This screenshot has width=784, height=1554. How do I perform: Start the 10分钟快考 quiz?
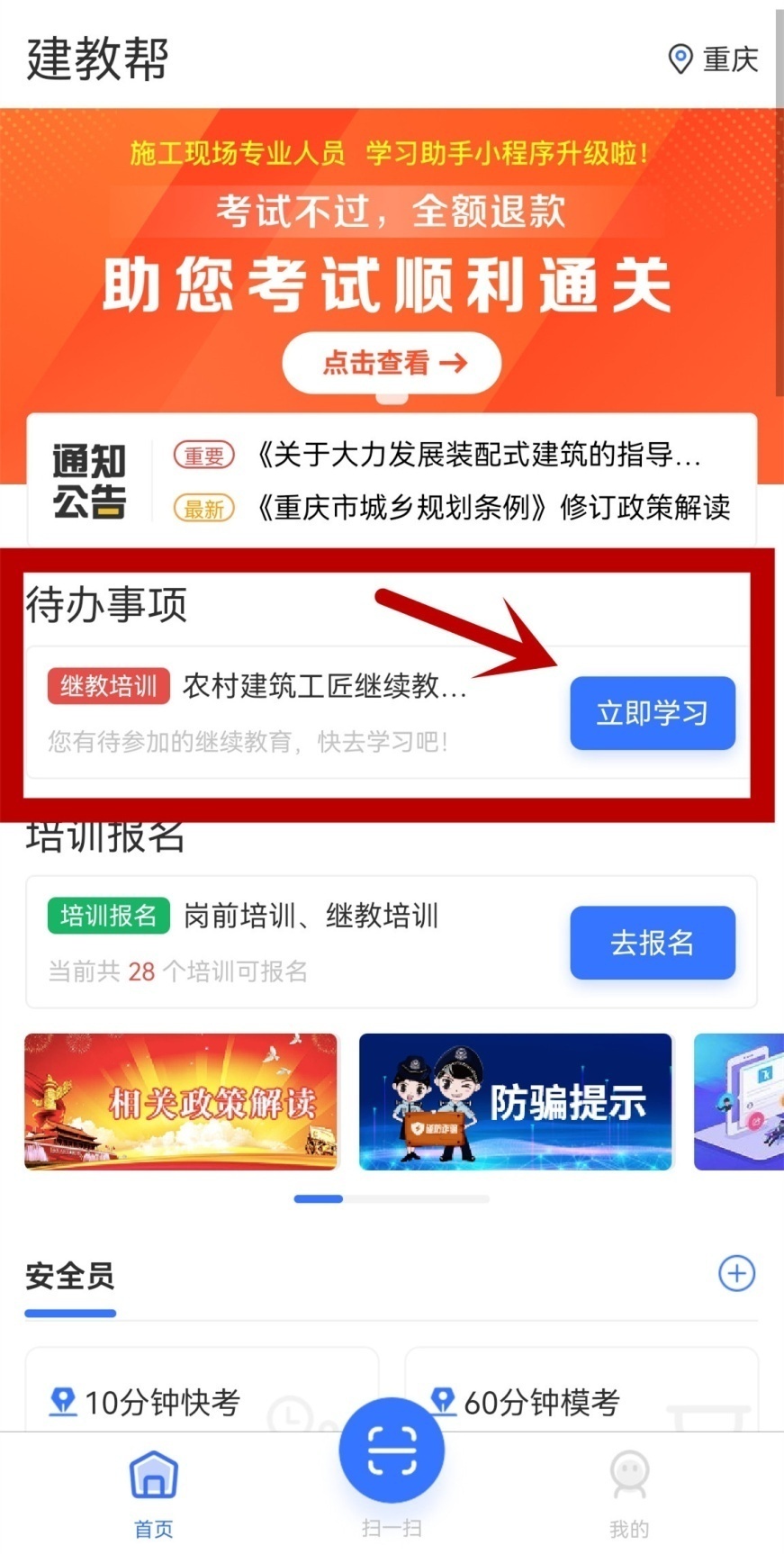click(x=162, y=1401)
